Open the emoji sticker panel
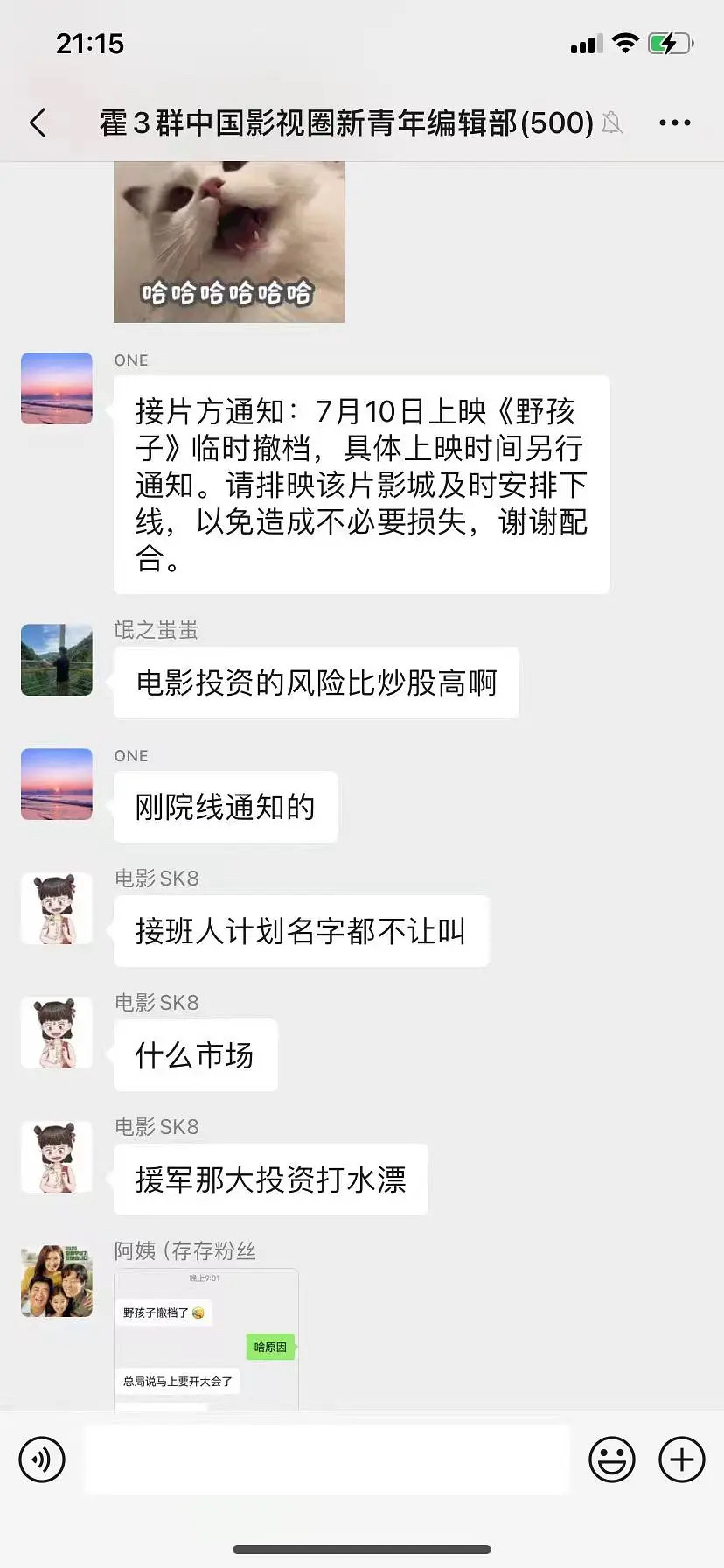 611,1459
